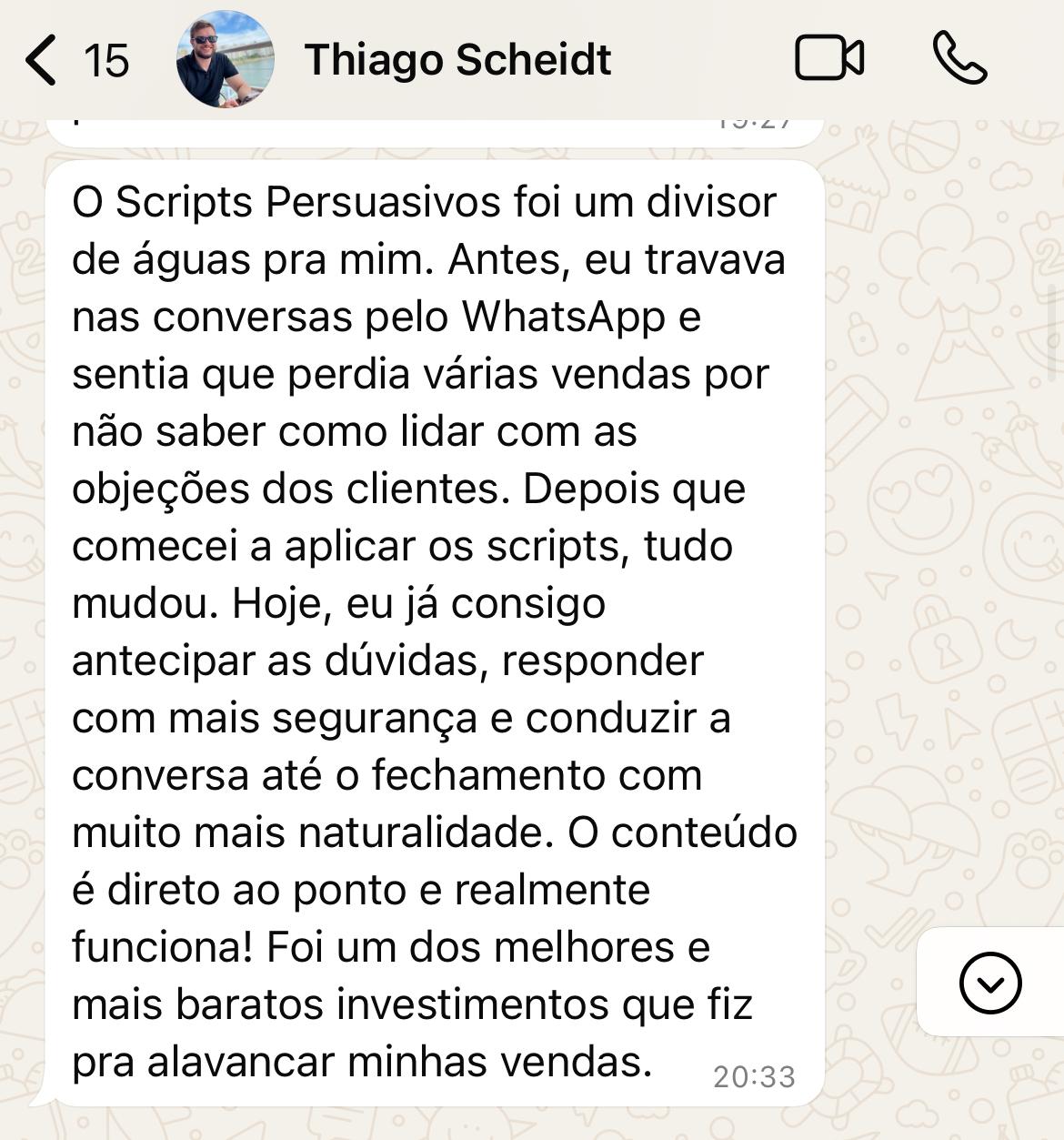Image resolution: width=1064 pixels, height=1140 pixels.
Task: Jump to the latest messages
Action: tap(989, 983)
